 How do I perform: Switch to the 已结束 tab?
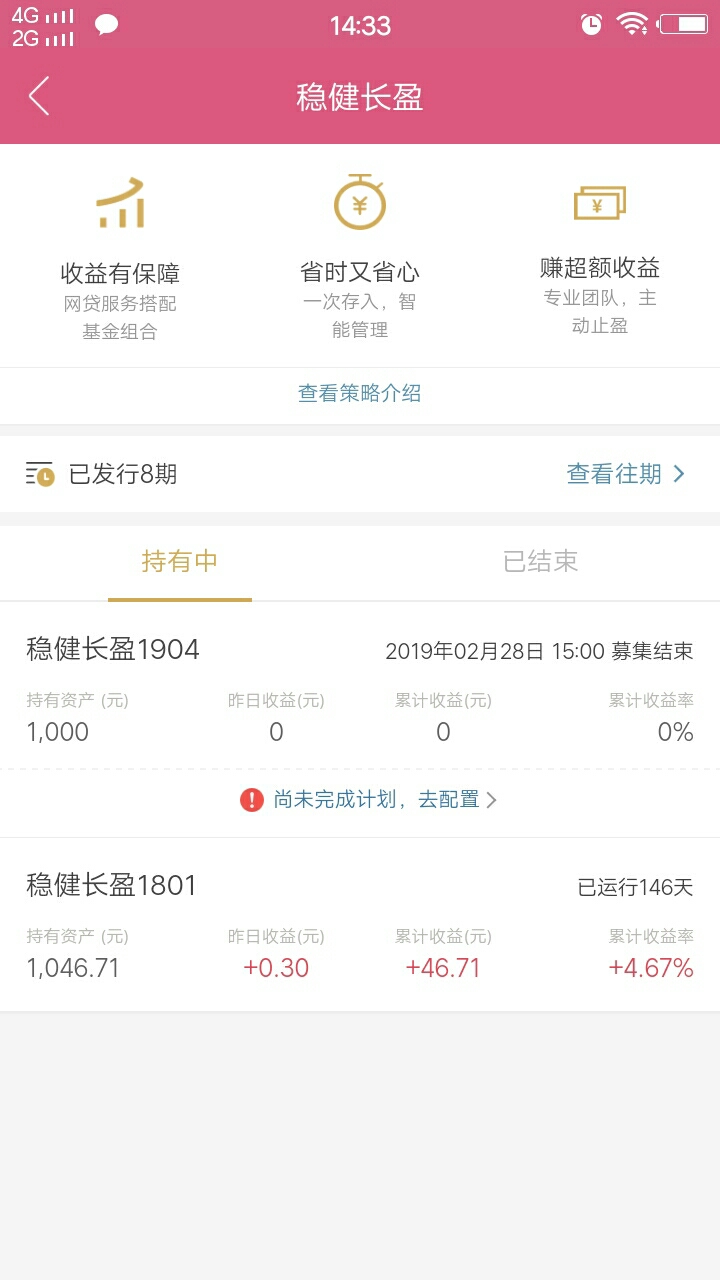tap(540, 562)
